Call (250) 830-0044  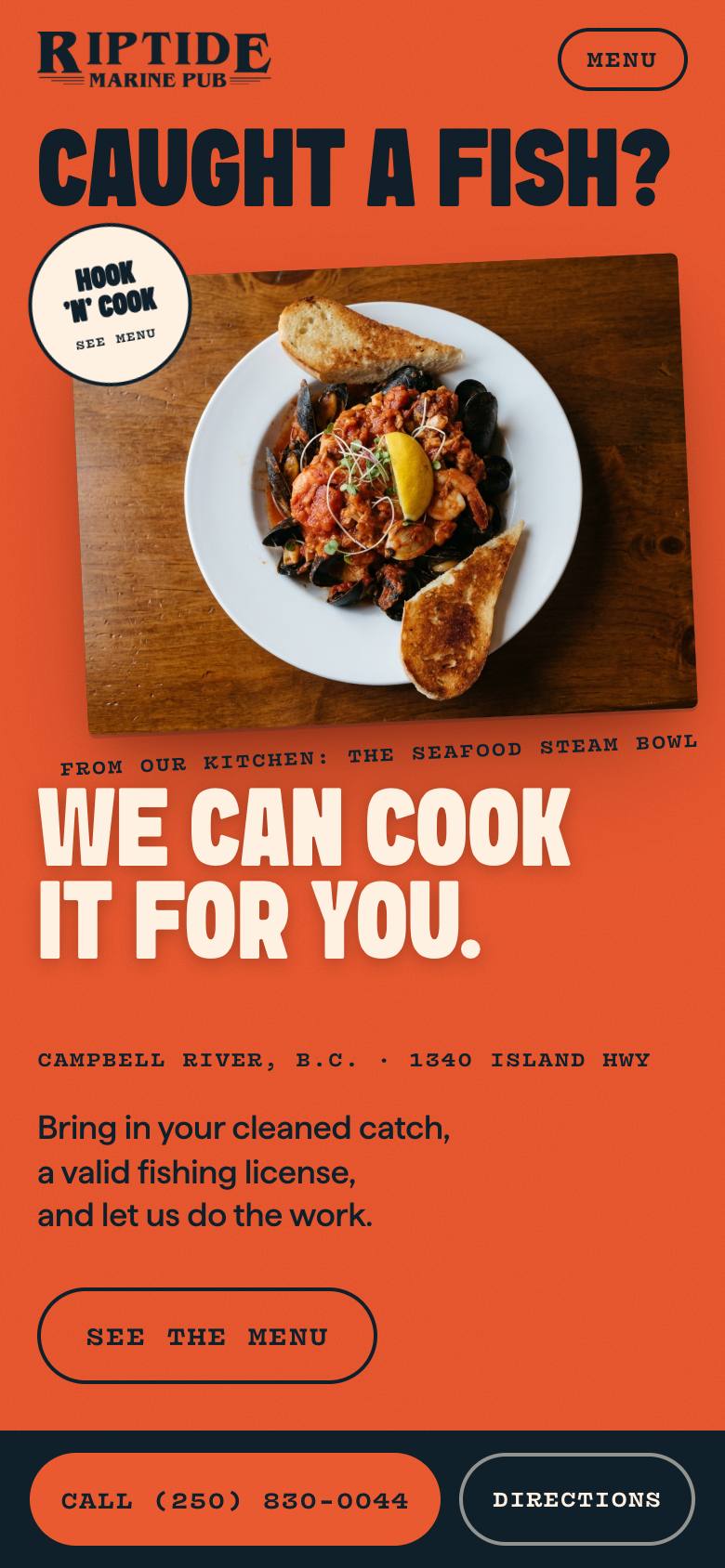[x=235, y=1499]
